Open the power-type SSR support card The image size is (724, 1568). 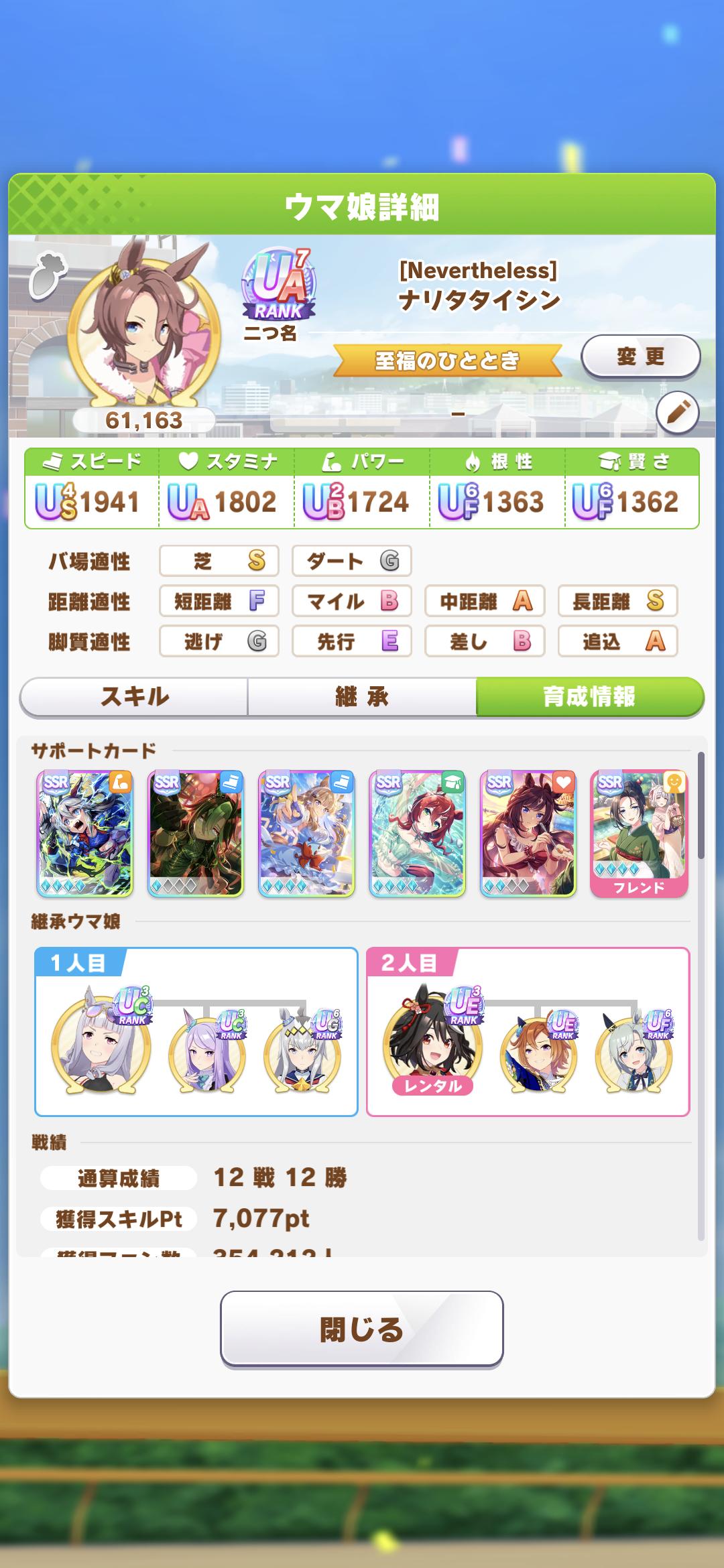tap(85, 834)
